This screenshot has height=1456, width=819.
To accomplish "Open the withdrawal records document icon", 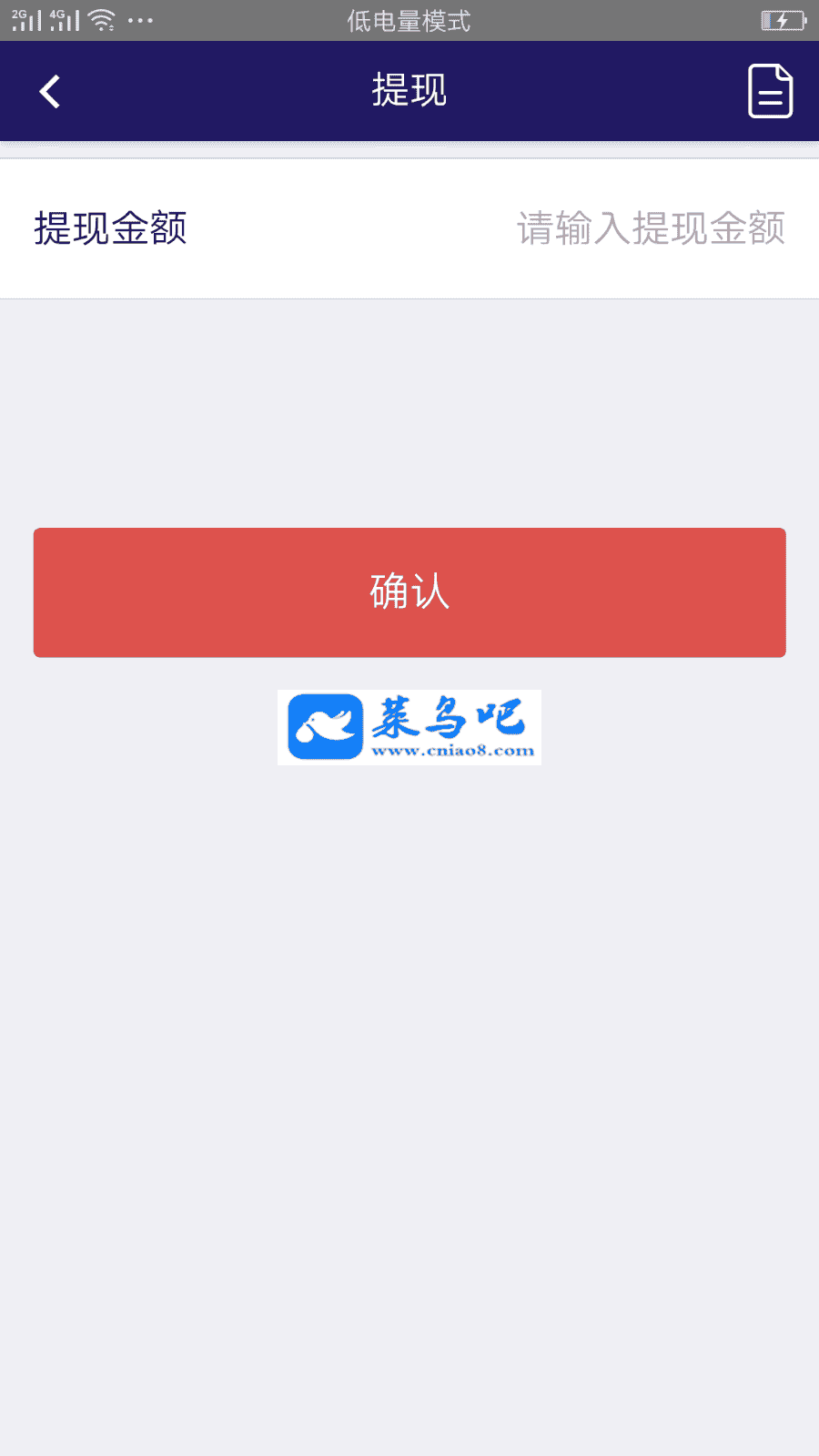I will click(770, 91).
